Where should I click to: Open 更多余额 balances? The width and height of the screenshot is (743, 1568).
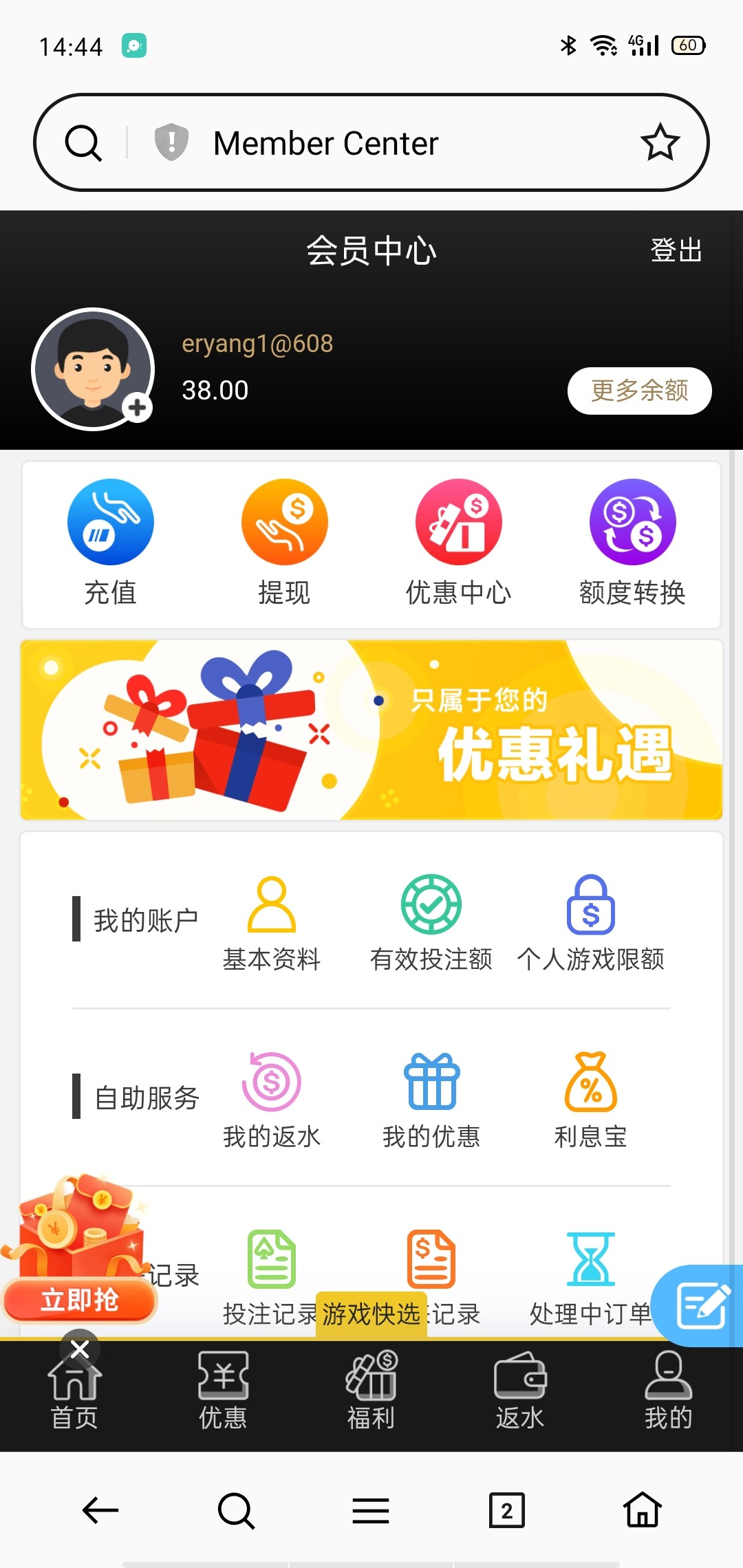(x=639, y=391)
